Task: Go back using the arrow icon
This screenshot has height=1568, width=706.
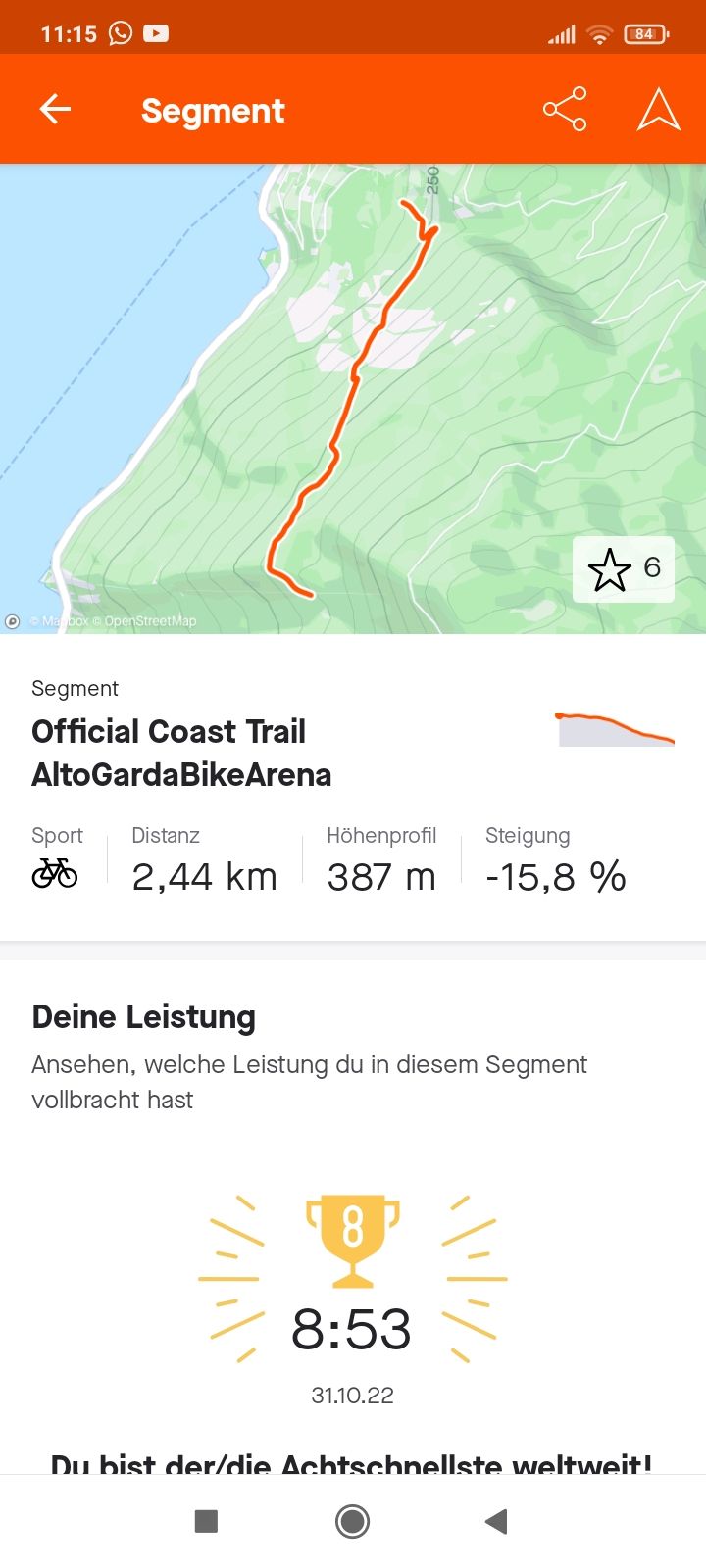Action: (x=55, y=109)
